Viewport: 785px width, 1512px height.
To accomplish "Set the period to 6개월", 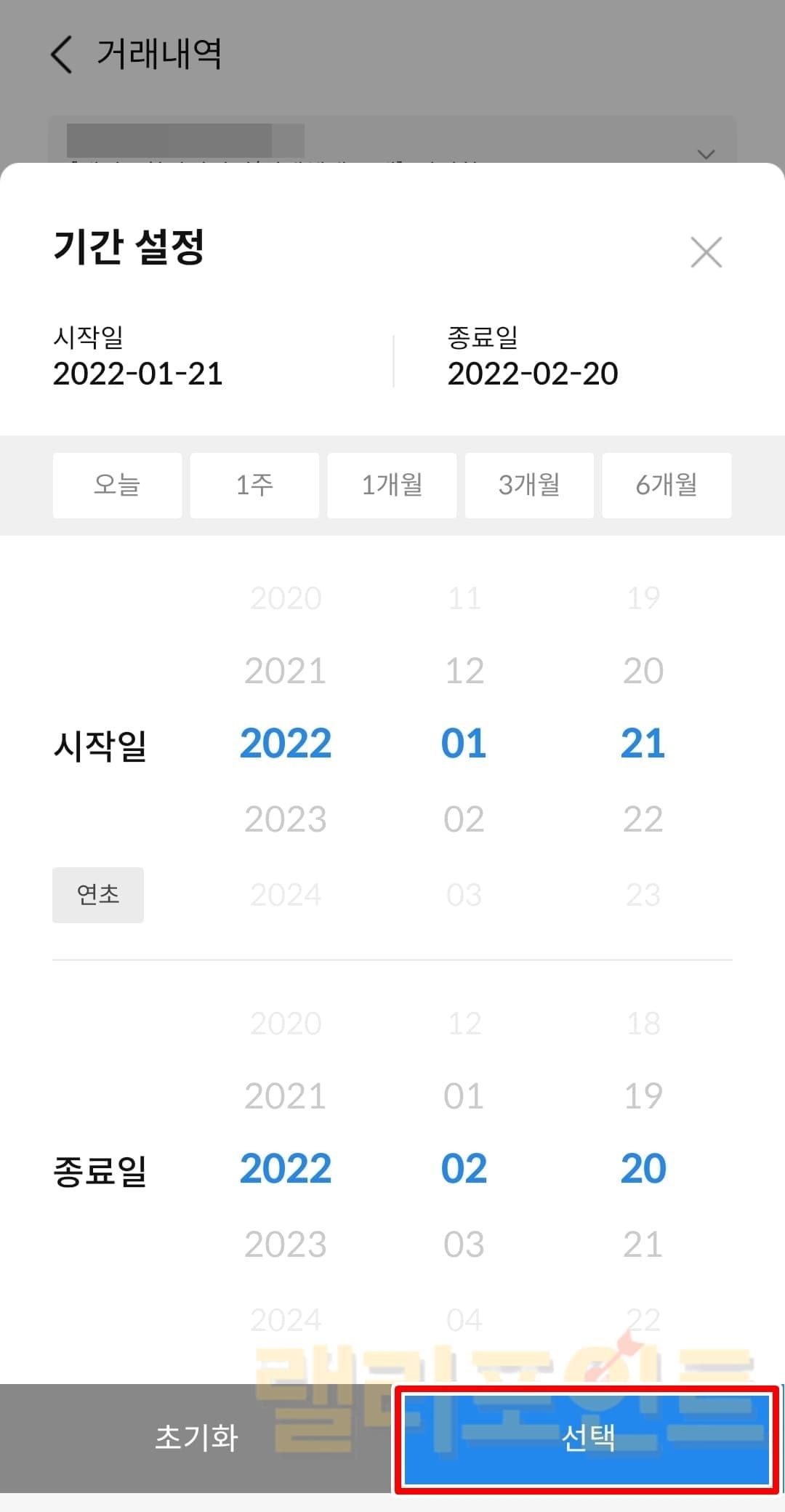I will coord(667,485).
